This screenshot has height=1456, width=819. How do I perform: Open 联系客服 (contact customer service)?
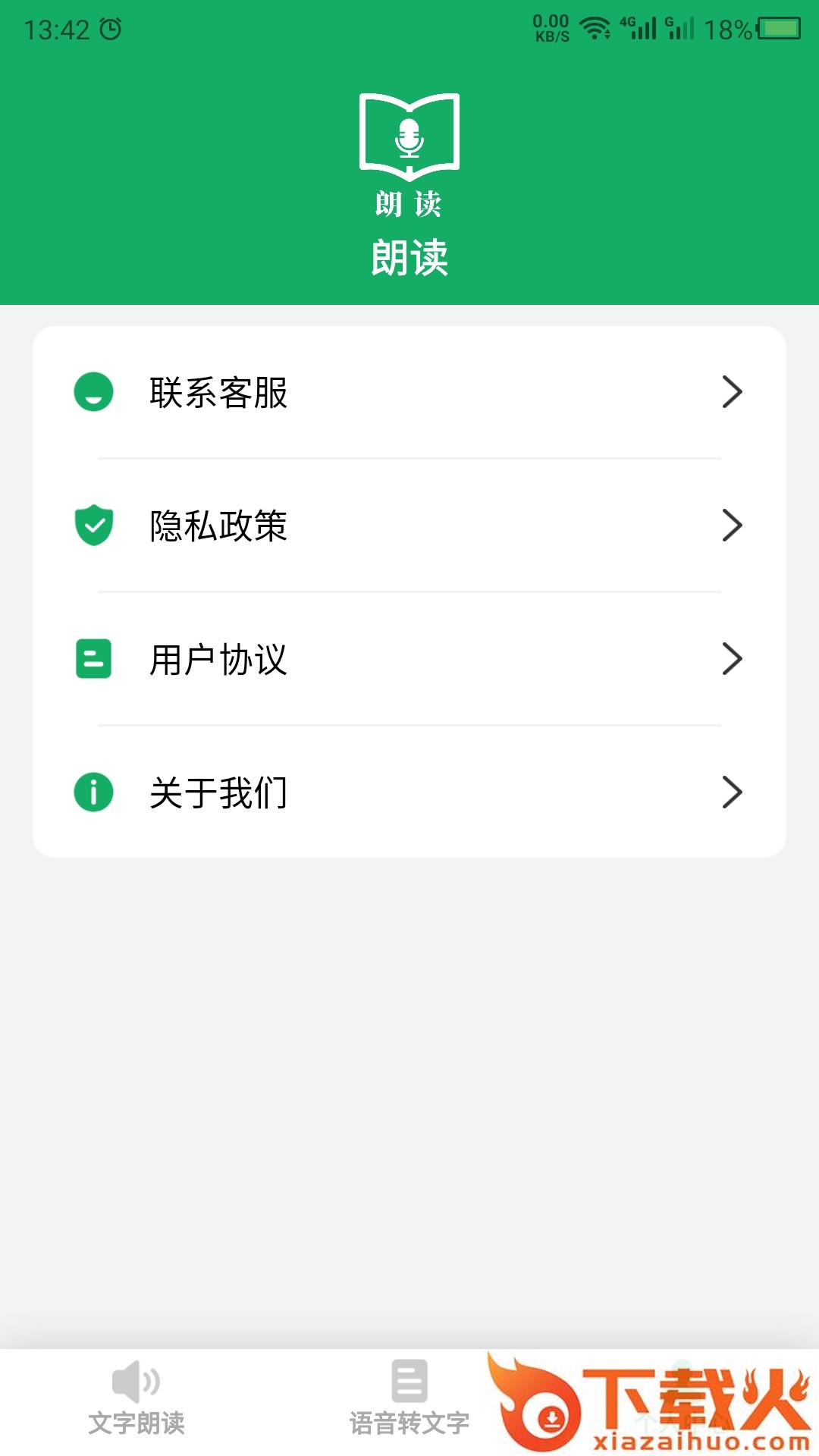tap(408, 393)
